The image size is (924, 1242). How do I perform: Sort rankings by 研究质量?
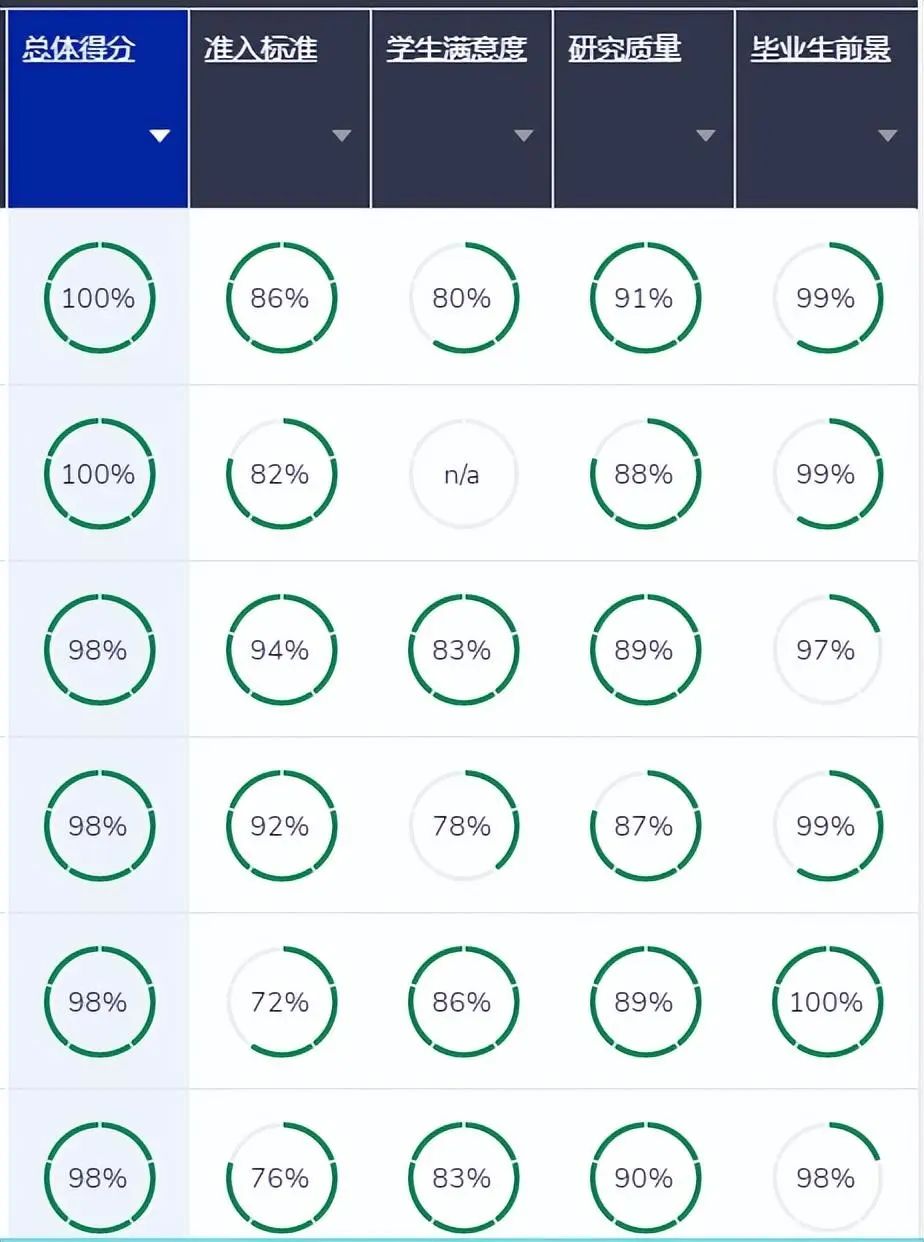click(x=625, y=50)
